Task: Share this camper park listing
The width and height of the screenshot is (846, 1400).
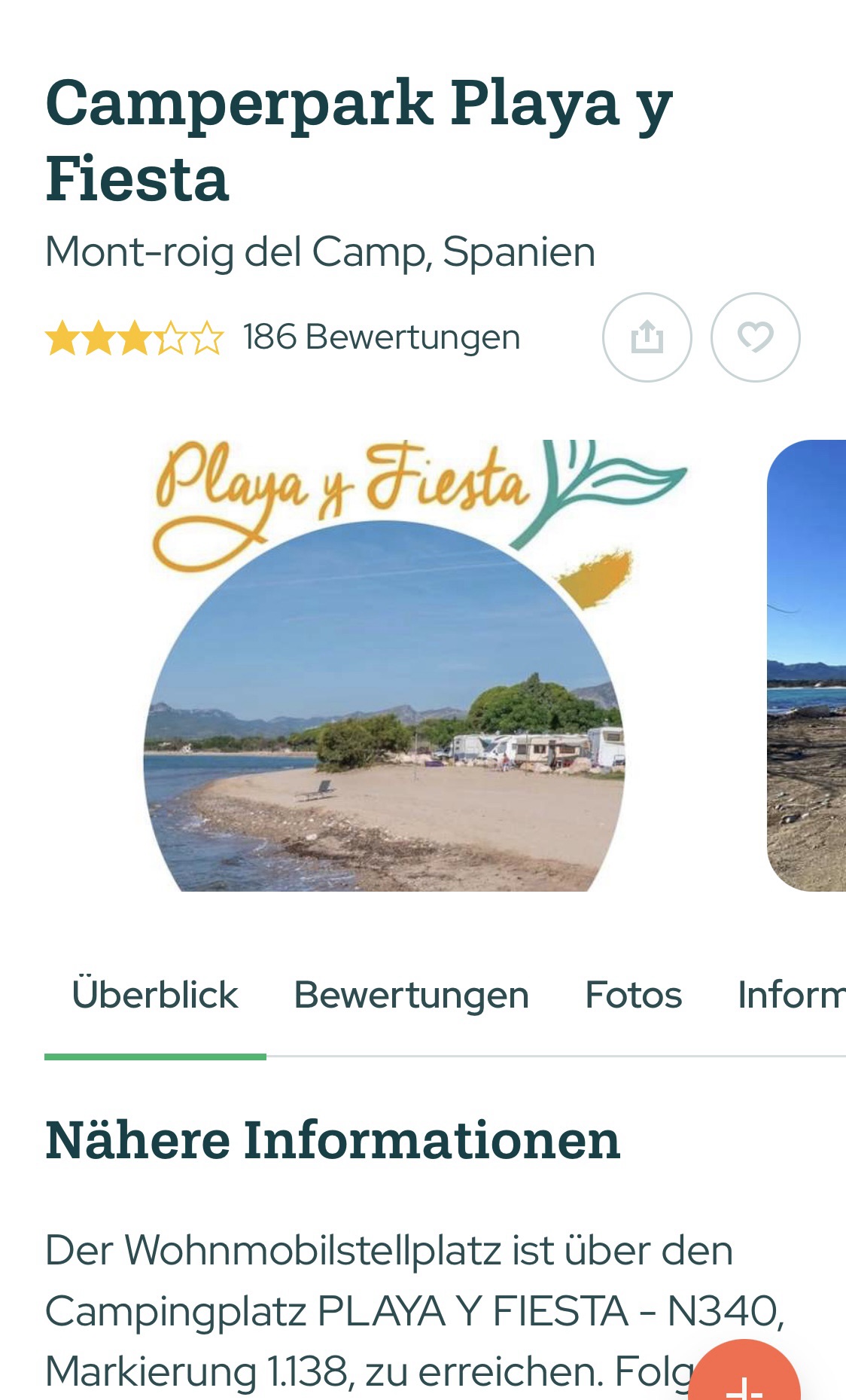Action: pos(647,337)
